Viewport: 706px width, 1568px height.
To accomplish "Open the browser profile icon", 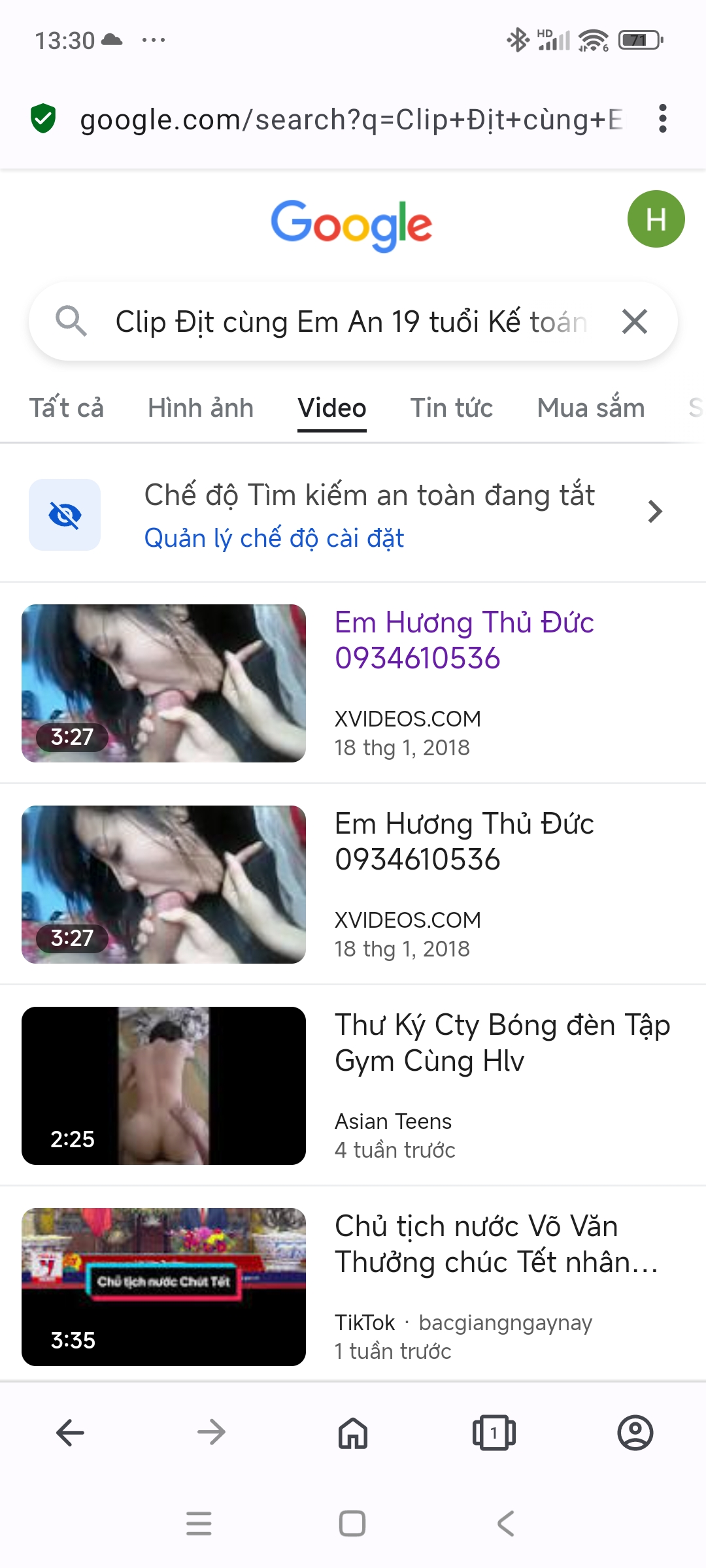I will [x=635, y=1433].
